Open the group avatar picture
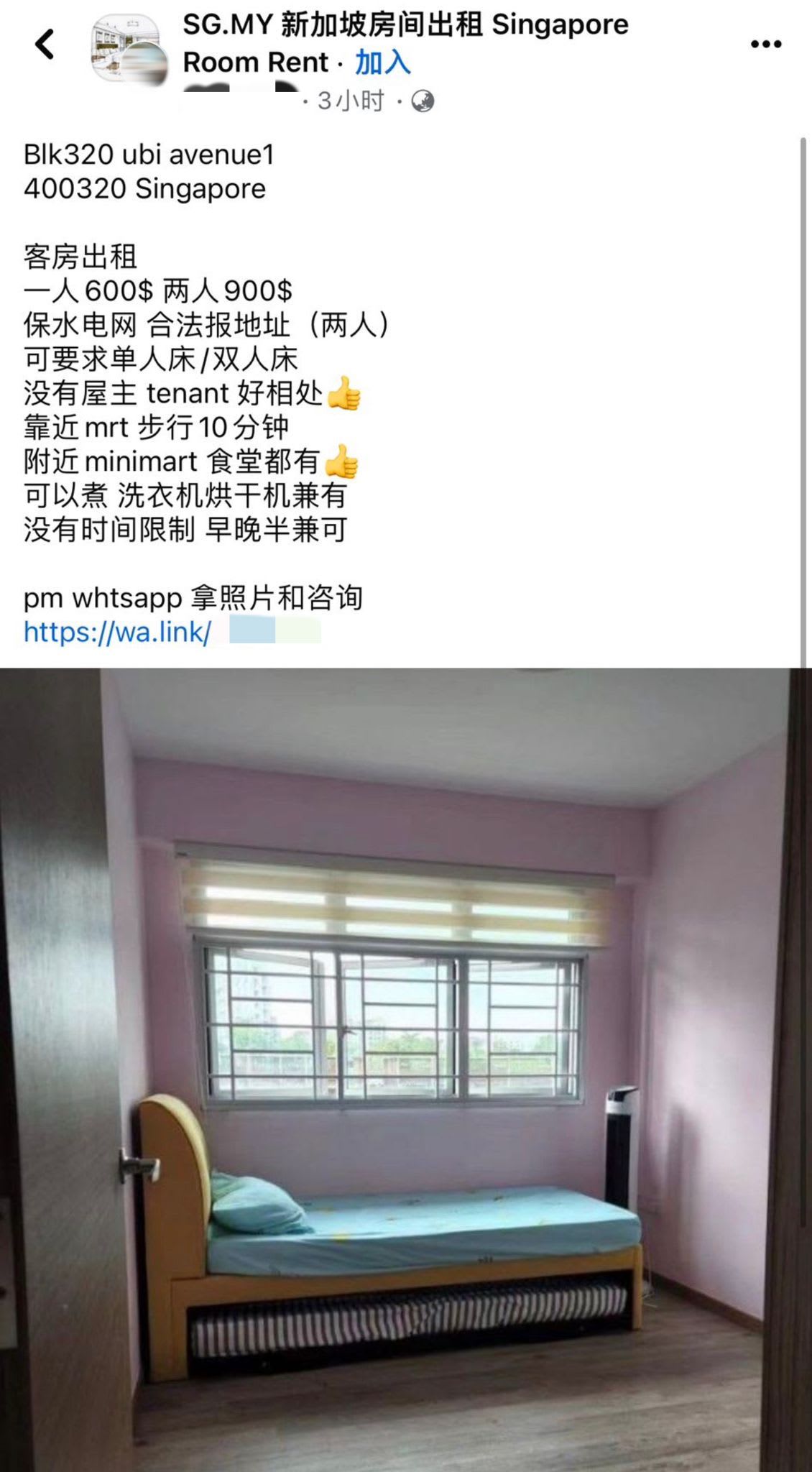The height and width of the screenshot is (1472, 812). point(126,48)
